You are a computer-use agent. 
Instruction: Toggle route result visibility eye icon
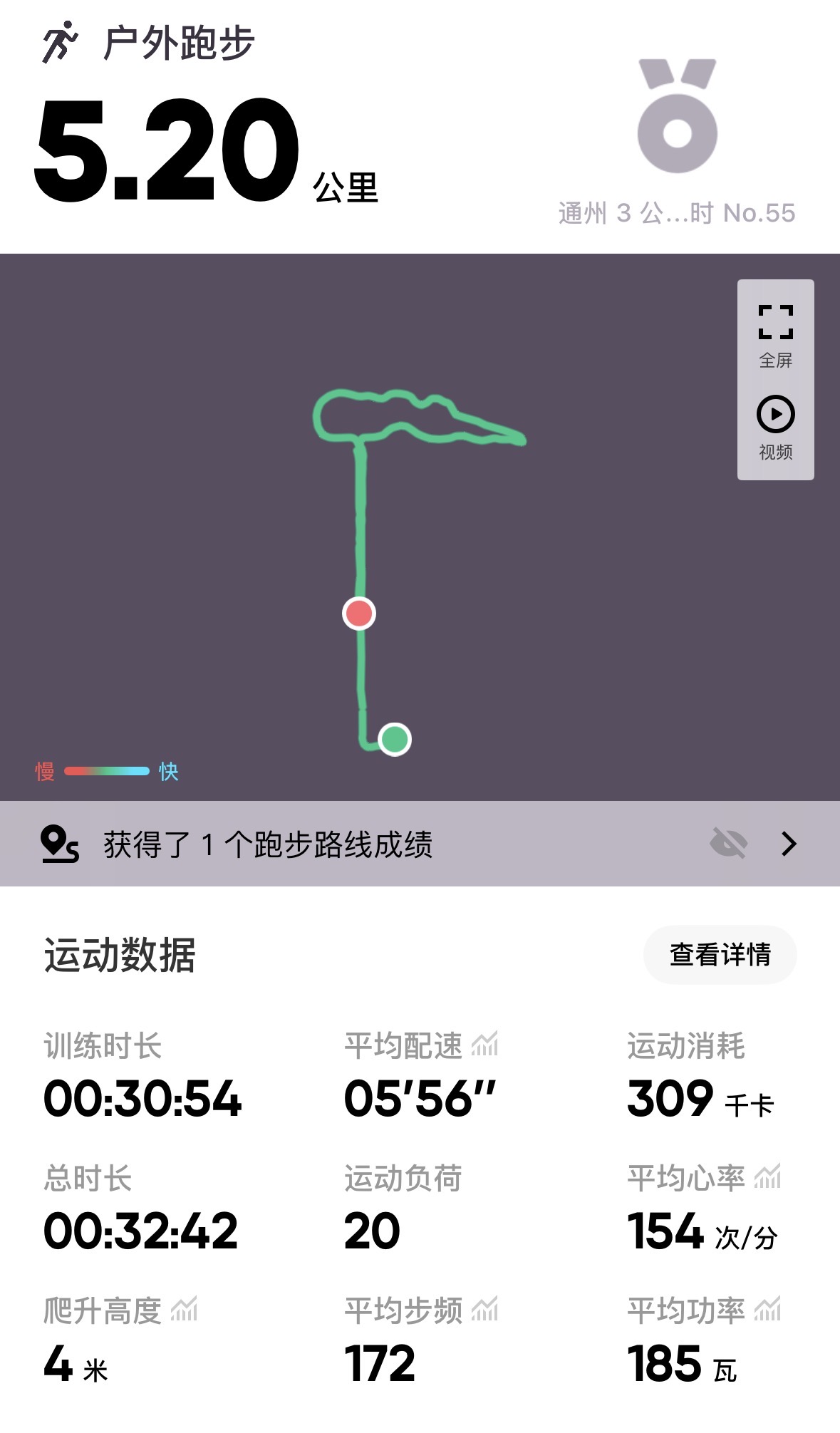(729, 844)
